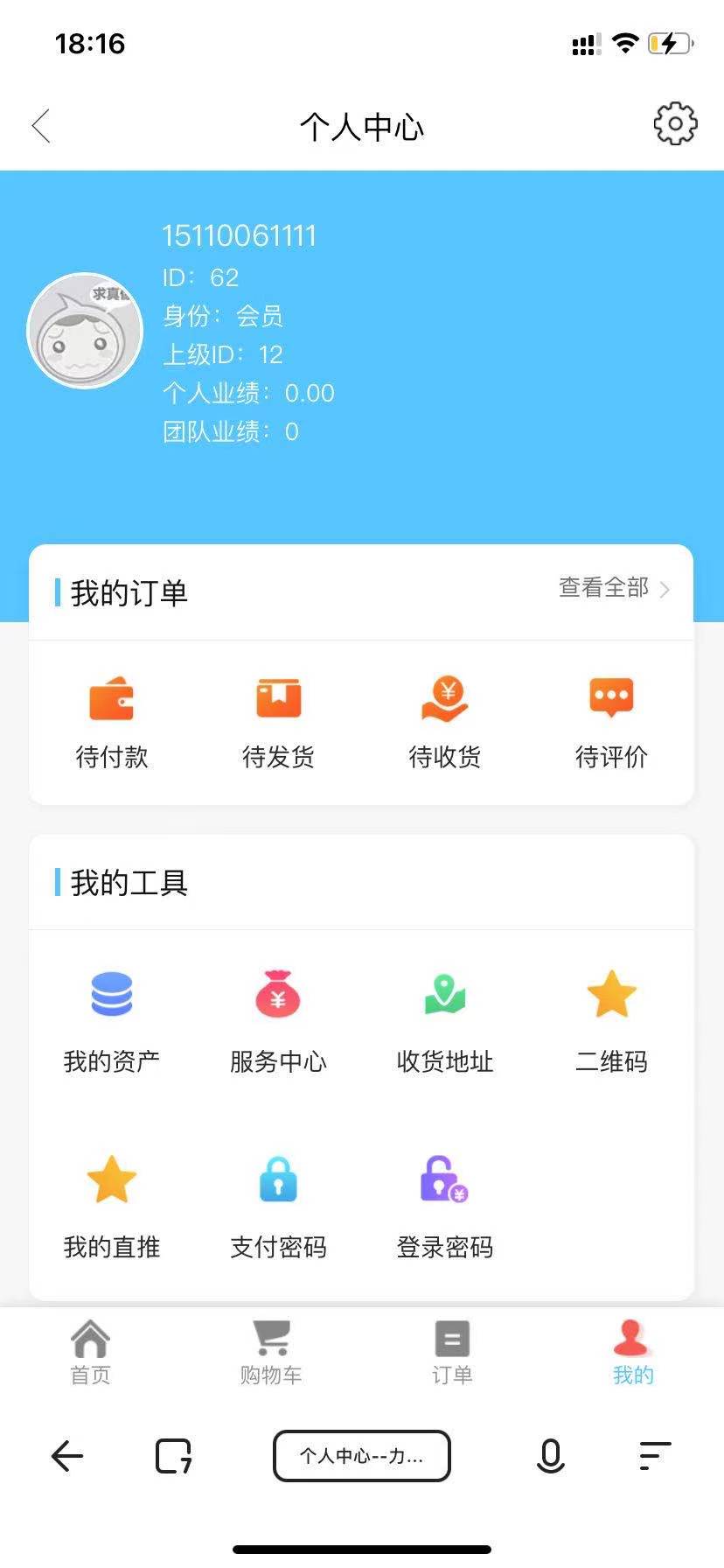Viewport: 724px width, 1568px height.
Task: Open 待付款 pending payment orders
Action: click(x=112, y=720)
